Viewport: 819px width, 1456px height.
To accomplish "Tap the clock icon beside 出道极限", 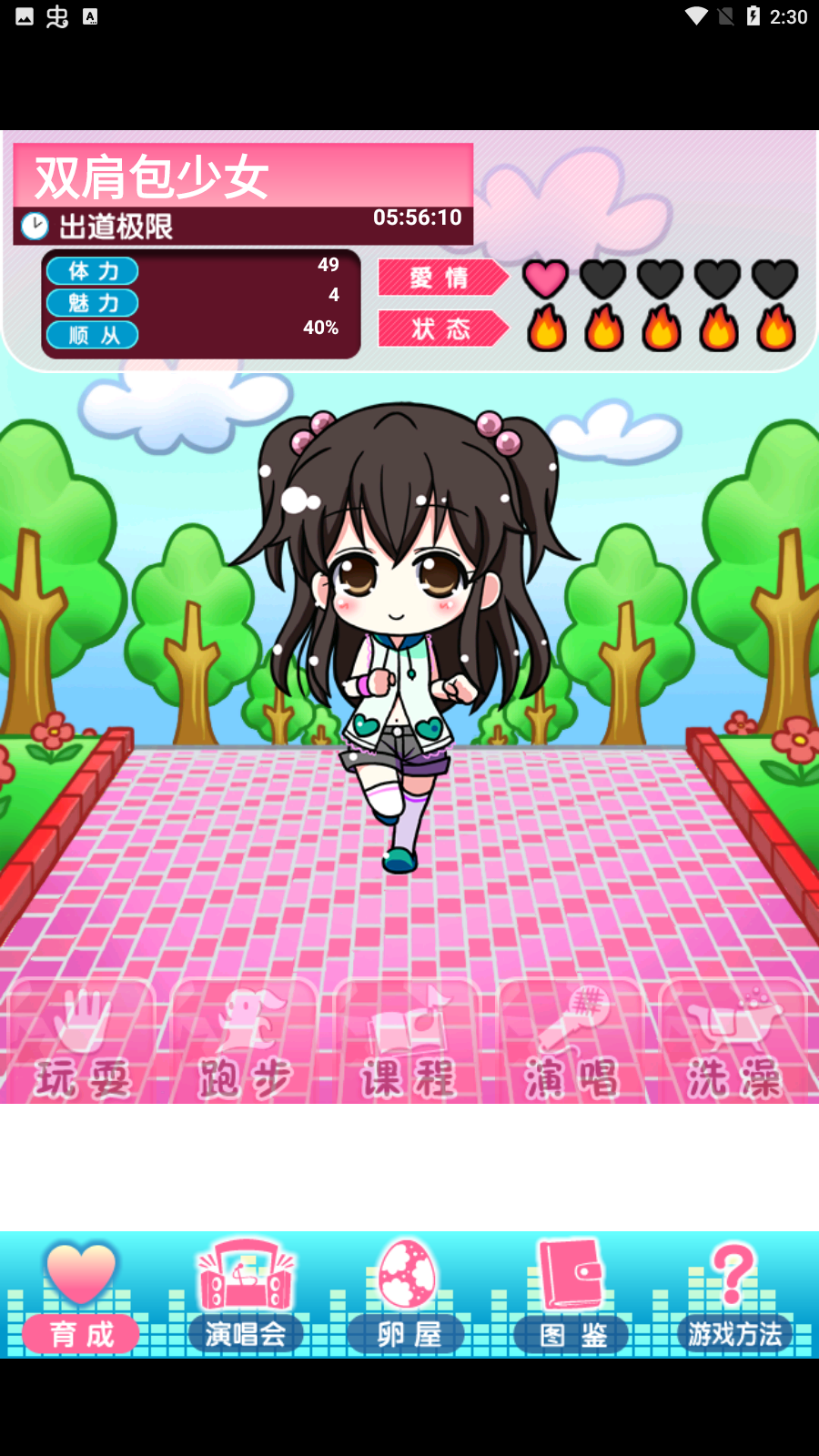I will tap(34, 227).
